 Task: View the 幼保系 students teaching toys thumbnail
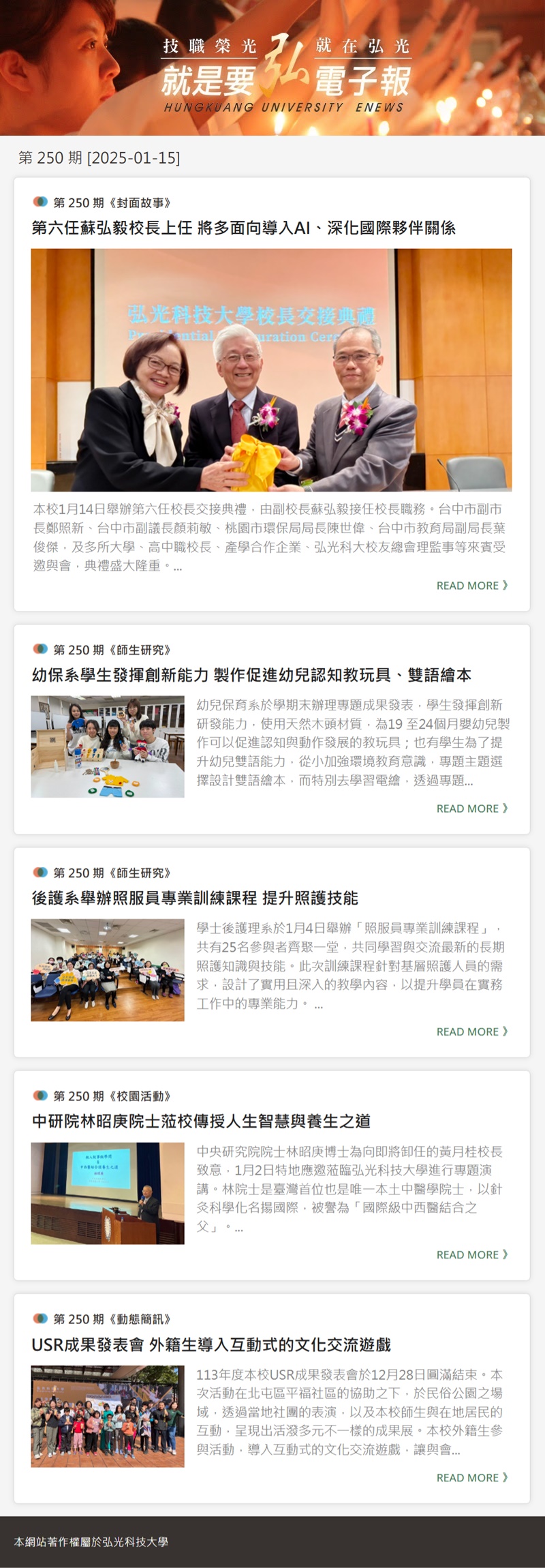108,747
